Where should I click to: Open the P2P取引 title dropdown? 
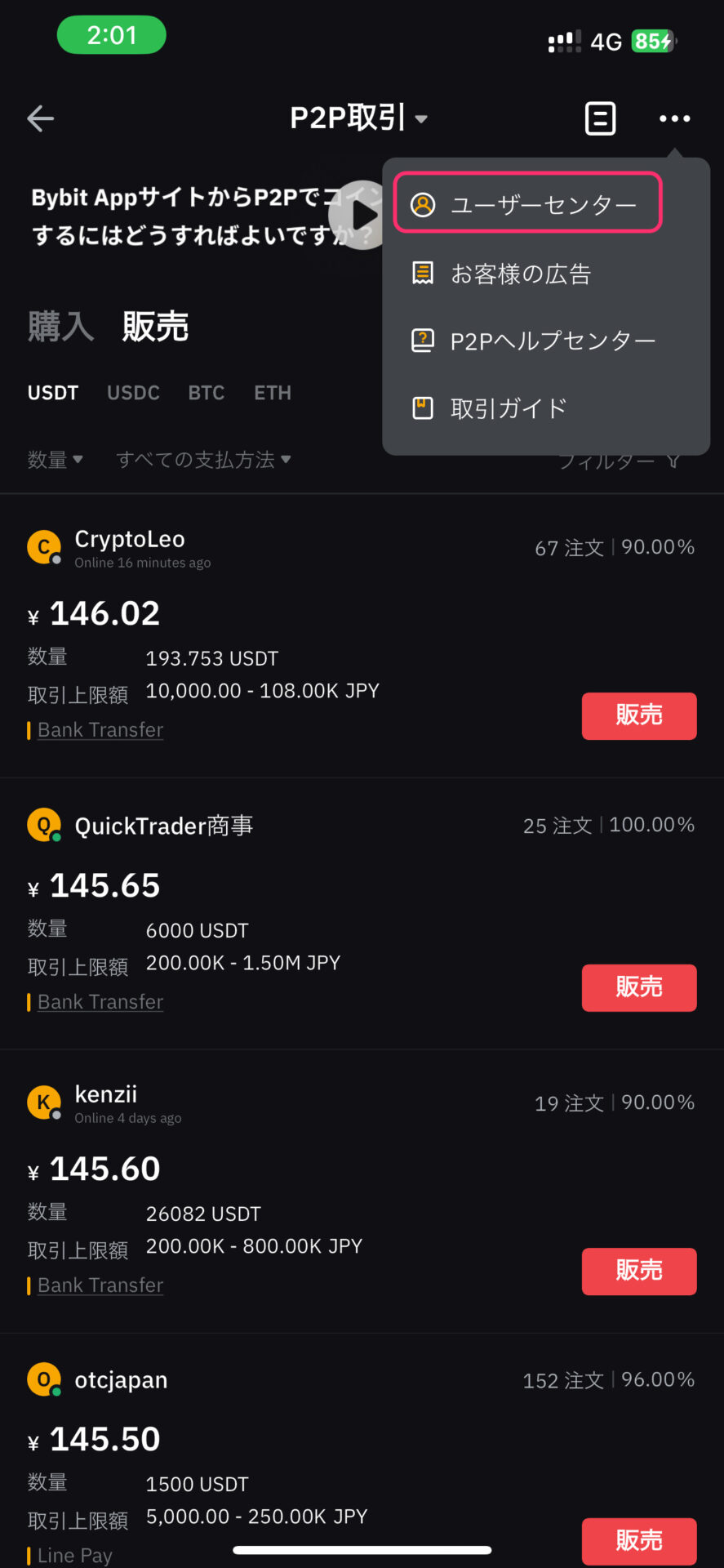(x=359, y=118)
